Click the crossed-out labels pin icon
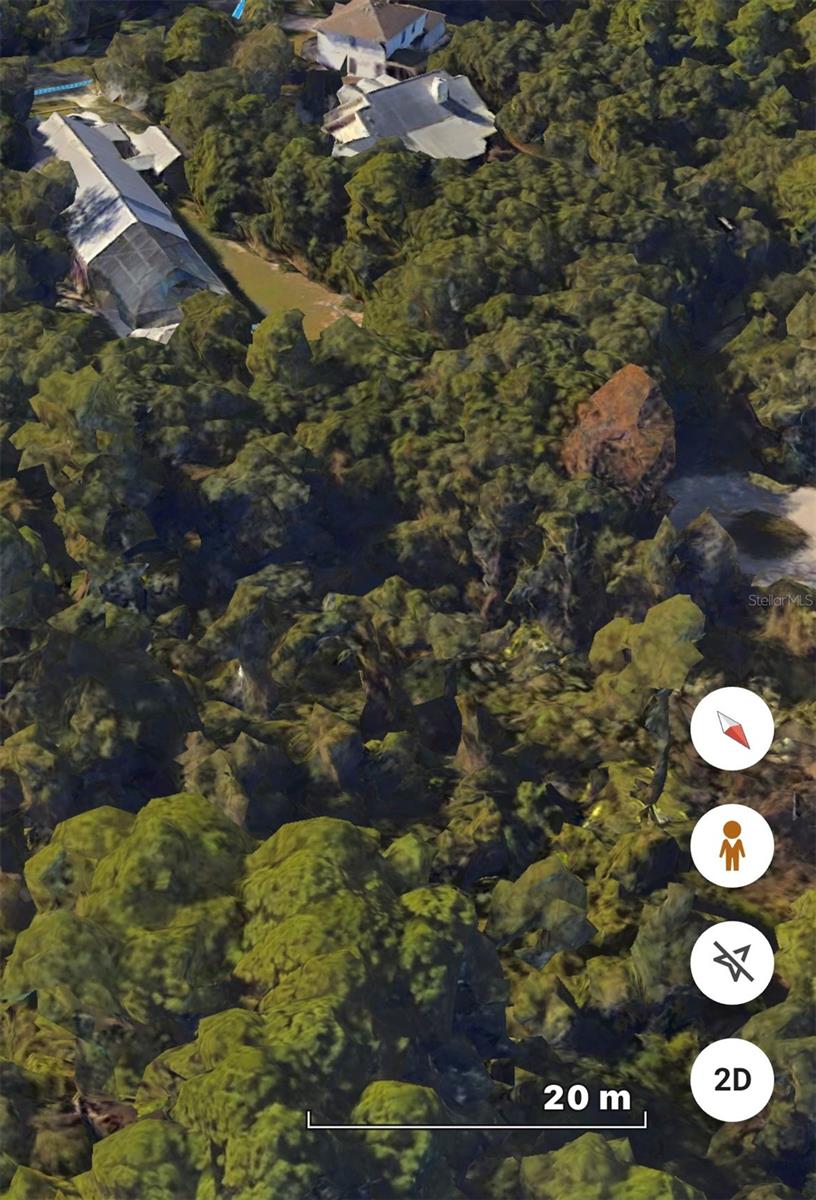The image size is (816, 1200). point(731,964)
